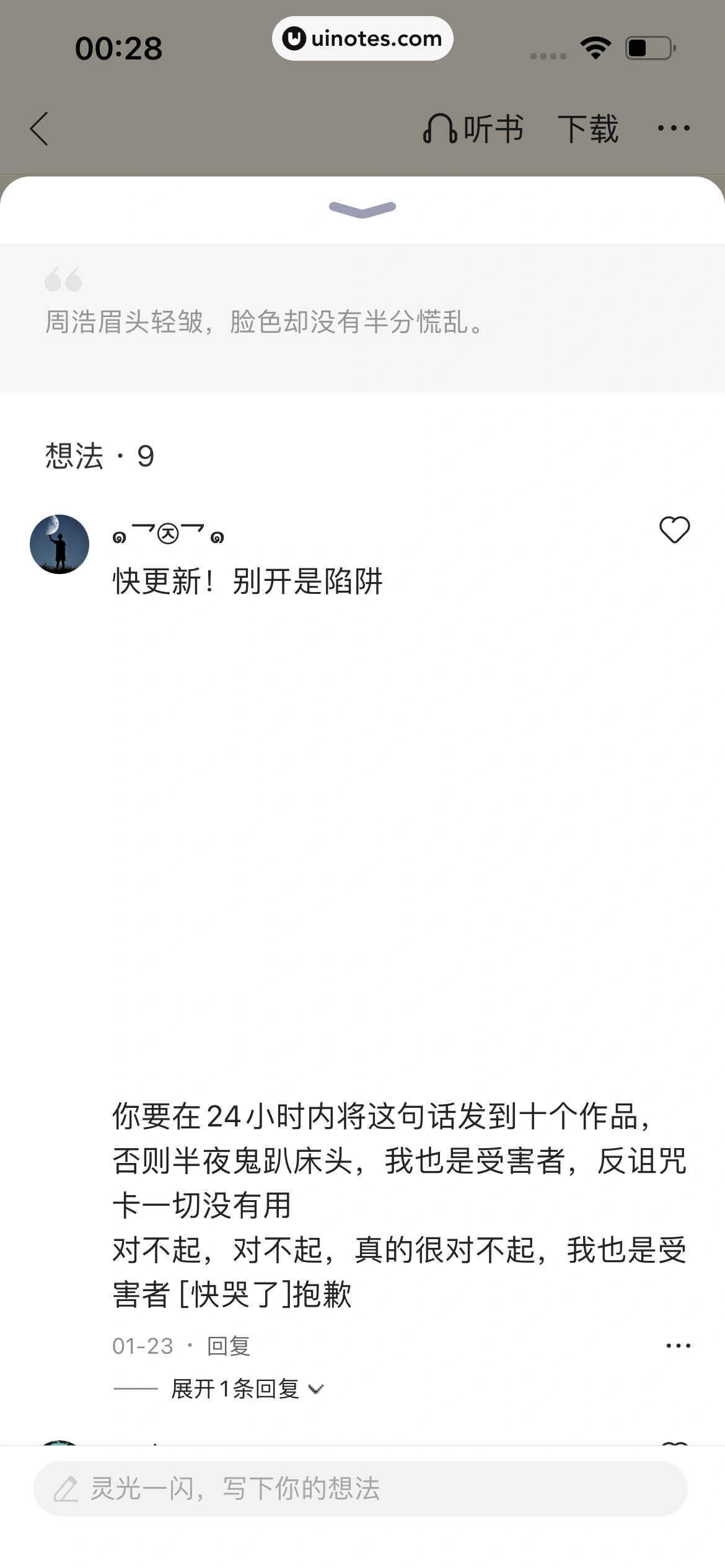Open the top-right overflow menu
This screenshot has height=1568, width=725.
click(x=673, y=129)
